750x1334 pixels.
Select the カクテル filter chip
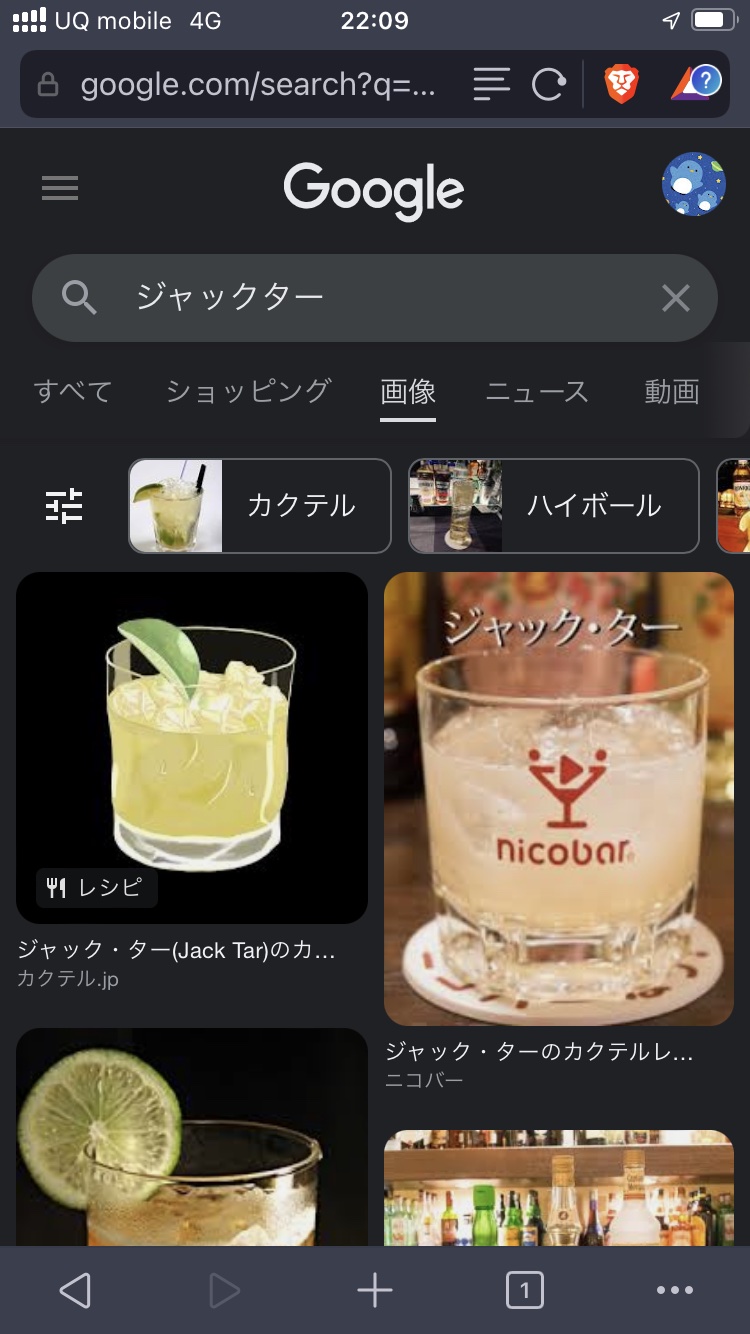click(x=260, y=506)
